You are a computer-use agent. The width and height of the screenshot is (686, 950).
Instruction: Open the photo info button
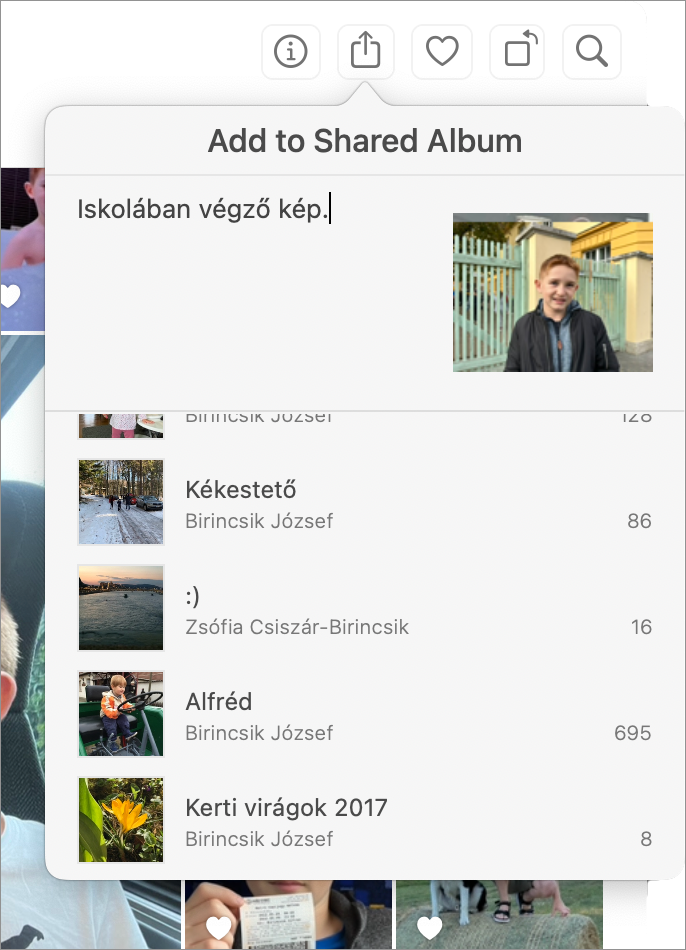[291, 51]
